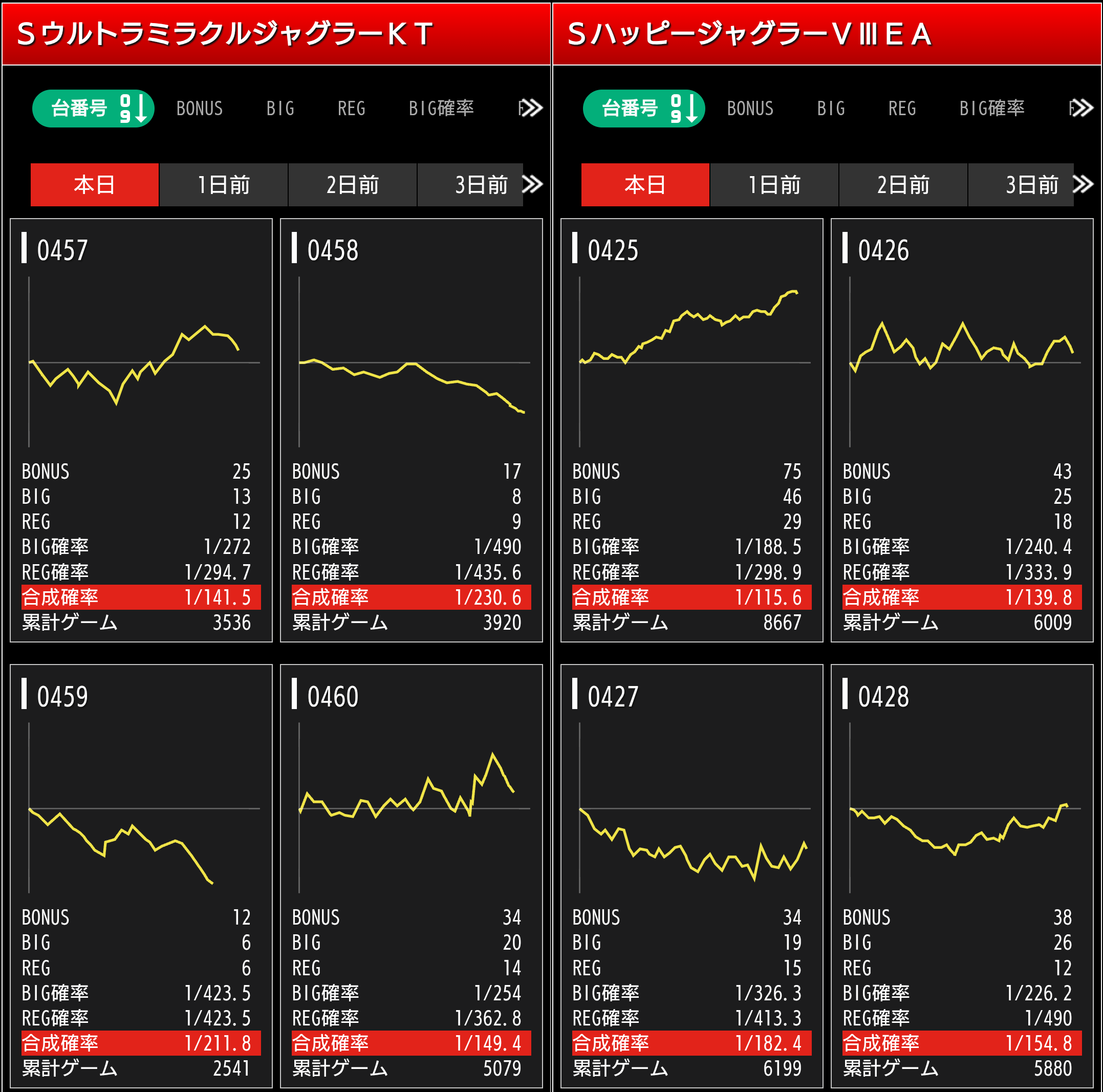View 1日前 data for Ultra Miracle Juggler
Screen dimensions: 1103x1092
[223, 185]
